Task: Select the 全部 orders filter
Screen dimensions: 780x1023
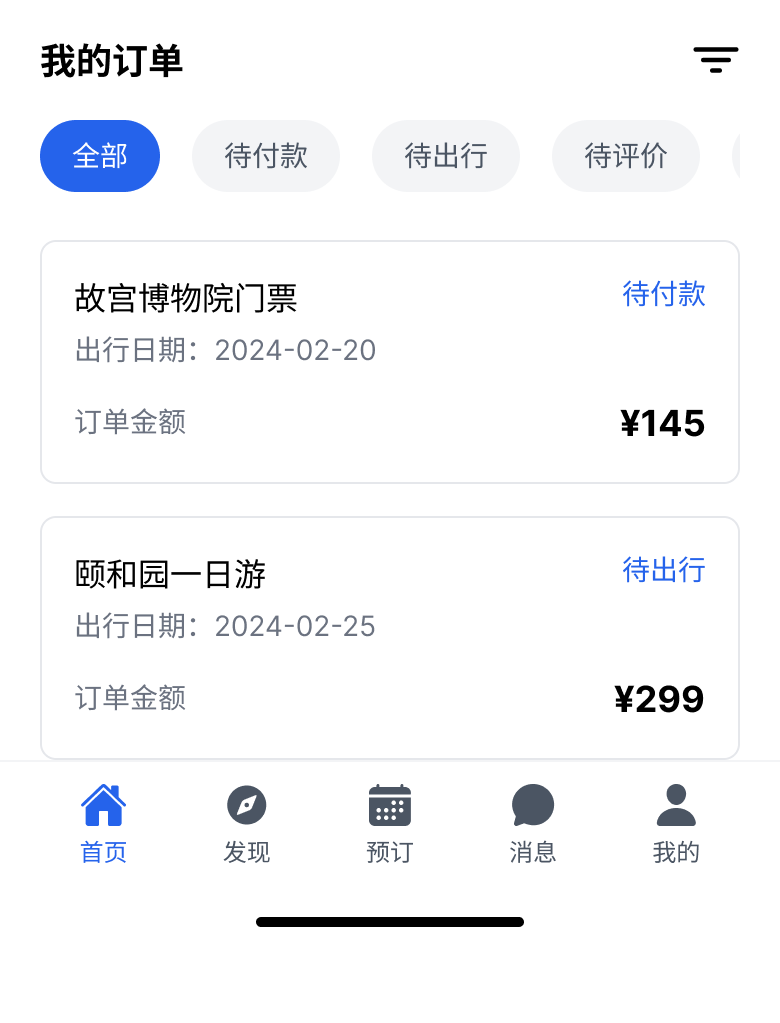Action: [99, 156]
